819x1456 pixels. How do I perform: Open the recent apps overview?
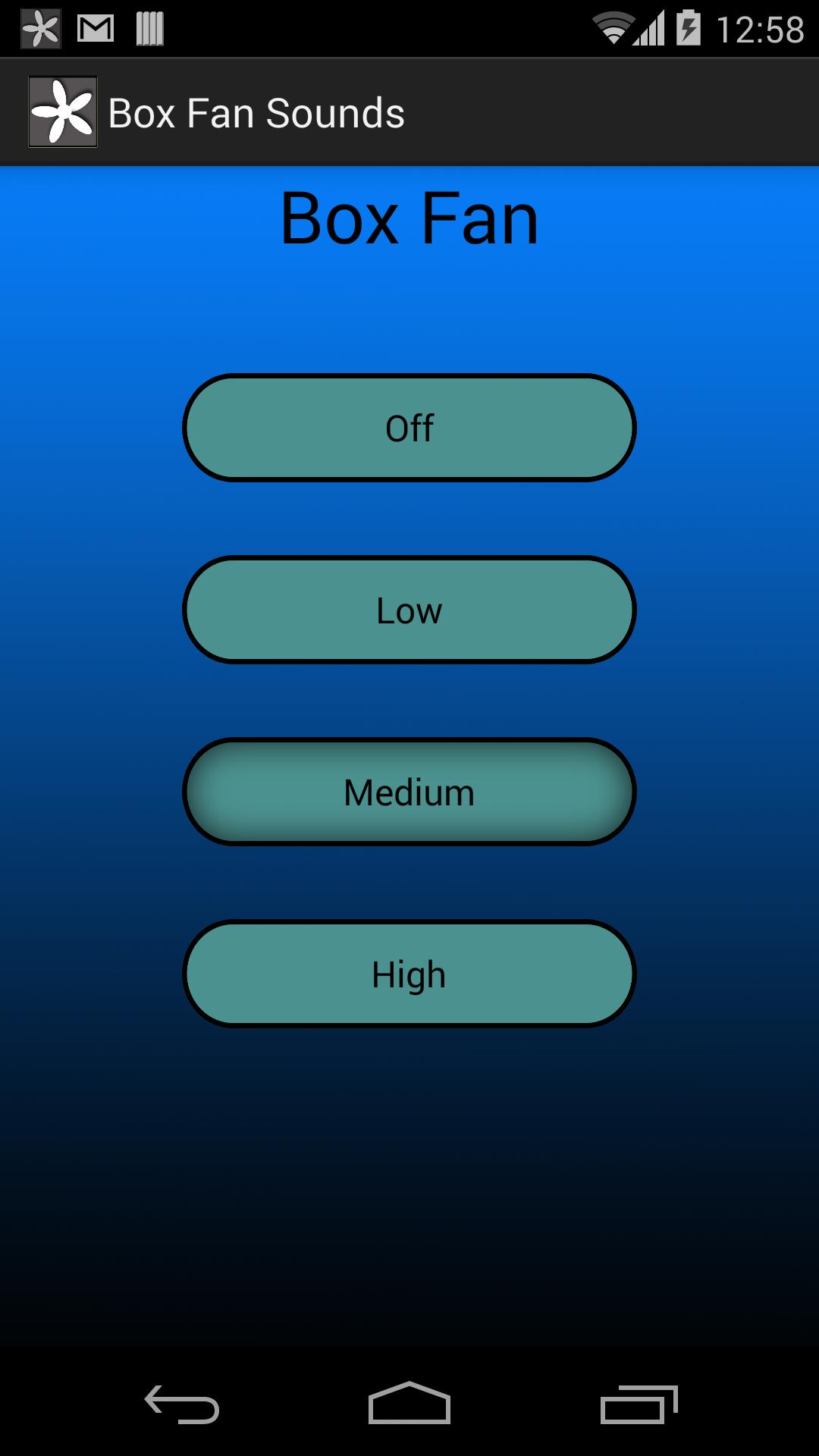point(638,1404)
